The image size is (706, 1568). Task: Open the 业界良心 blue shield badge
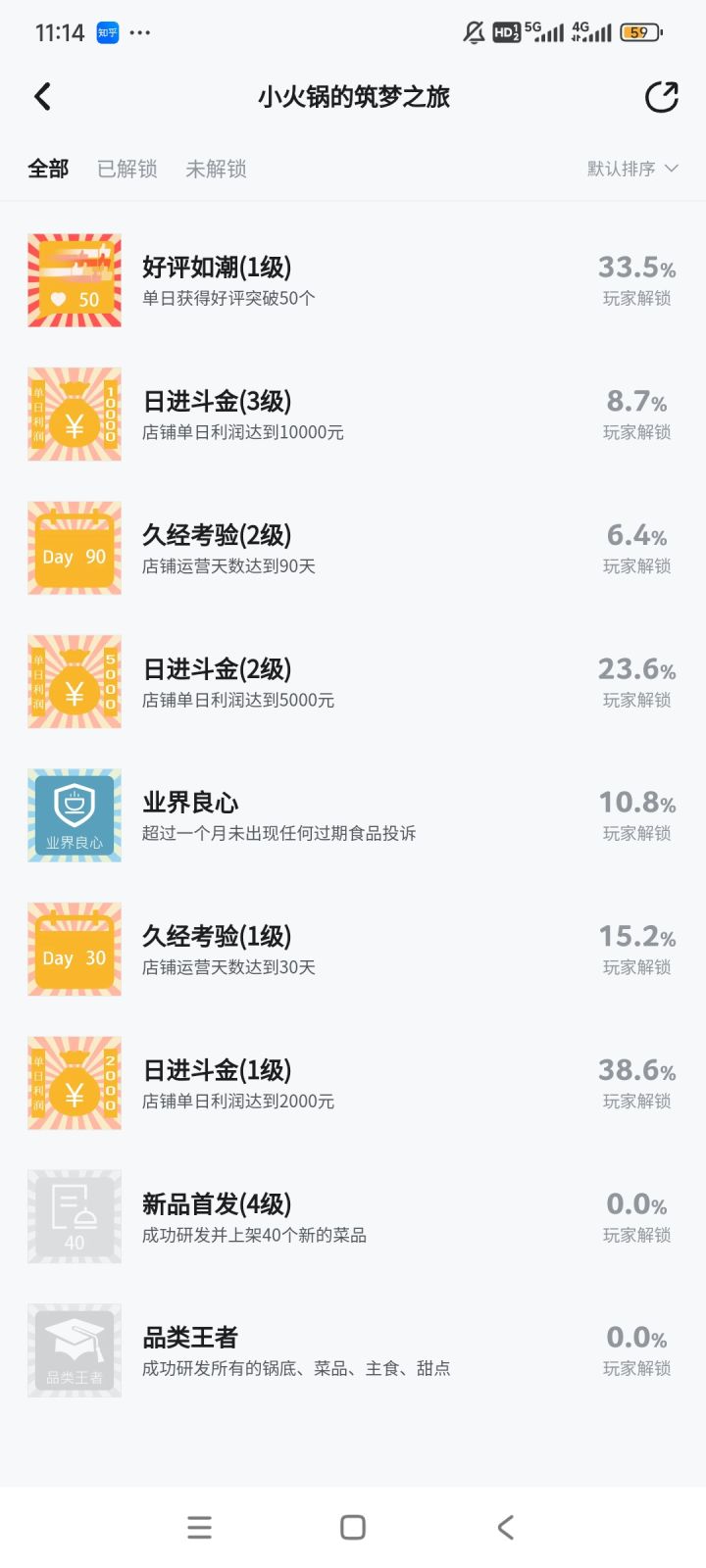[74, 814]
